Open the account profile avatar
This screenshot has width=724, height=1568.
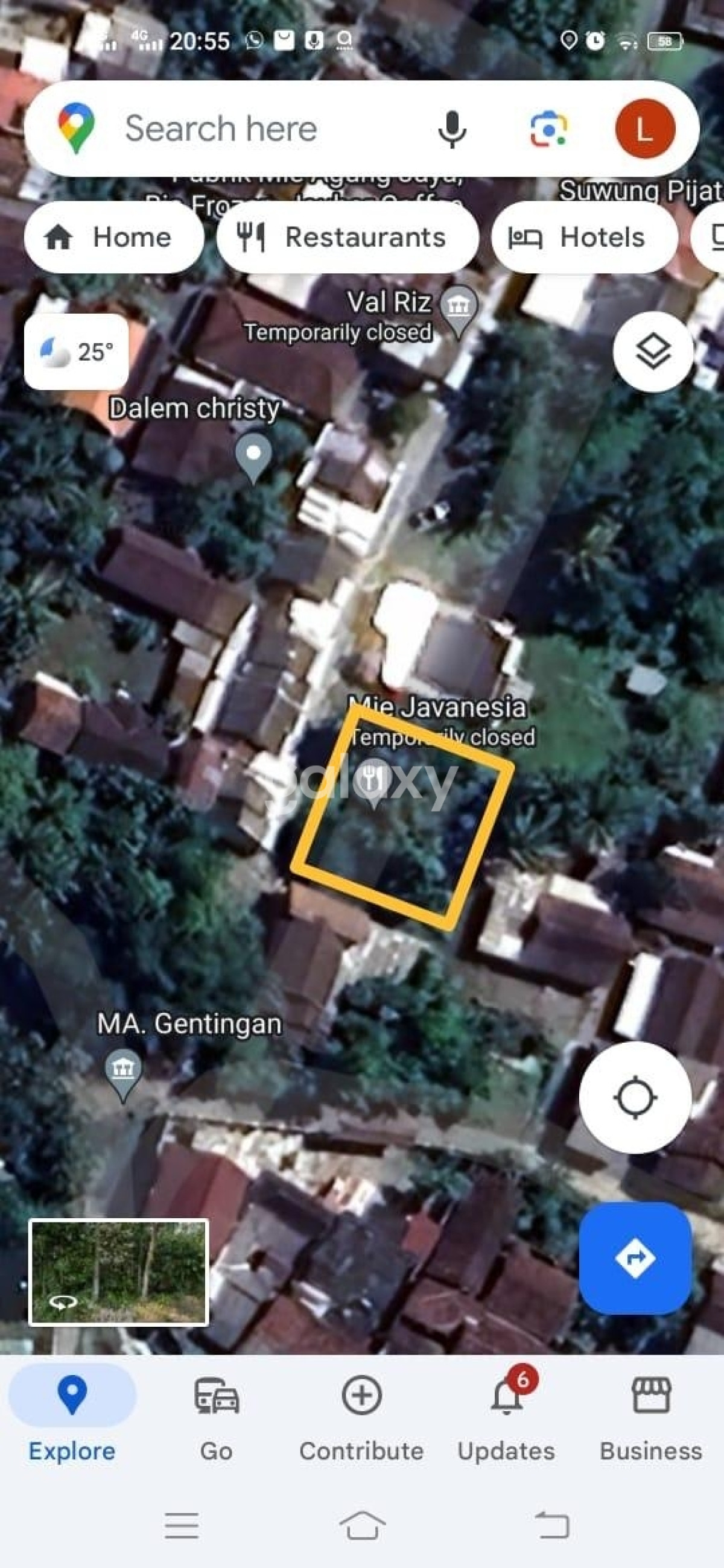click(x=645, y=129)
